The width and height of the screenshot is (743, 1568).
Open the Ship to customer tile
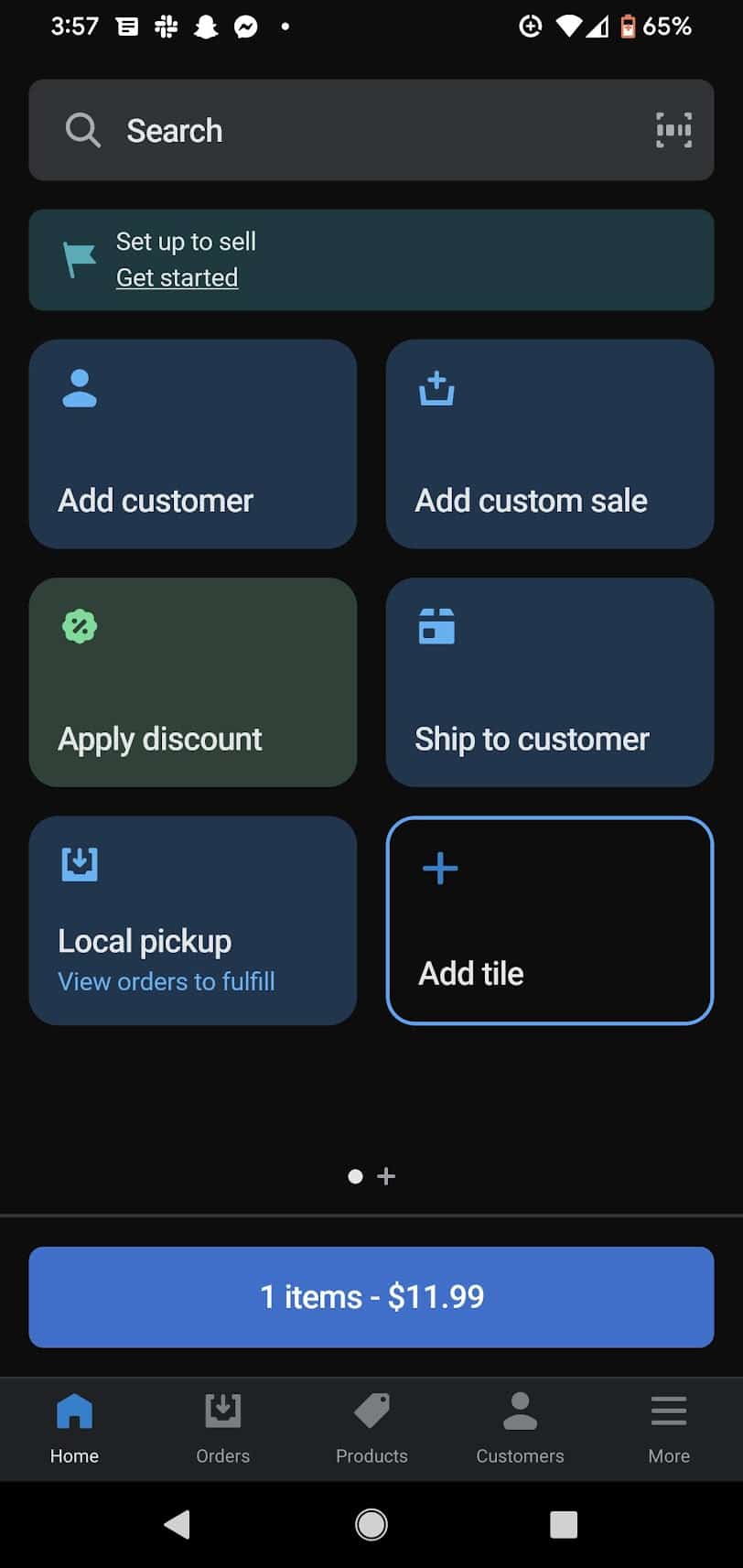(549, 682)
